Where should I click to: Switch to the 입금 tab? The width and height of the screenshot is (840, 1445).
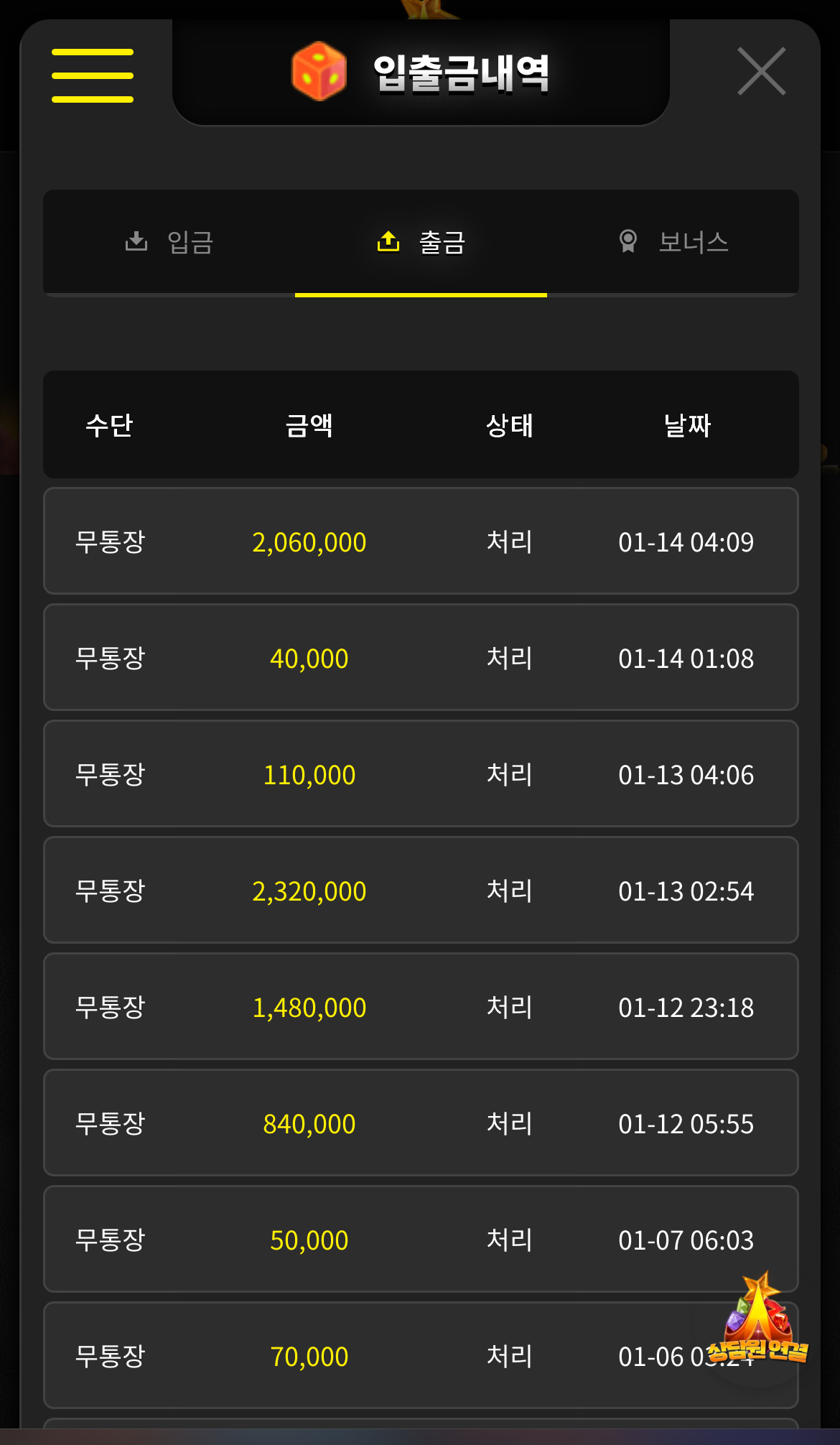(169, 242)
